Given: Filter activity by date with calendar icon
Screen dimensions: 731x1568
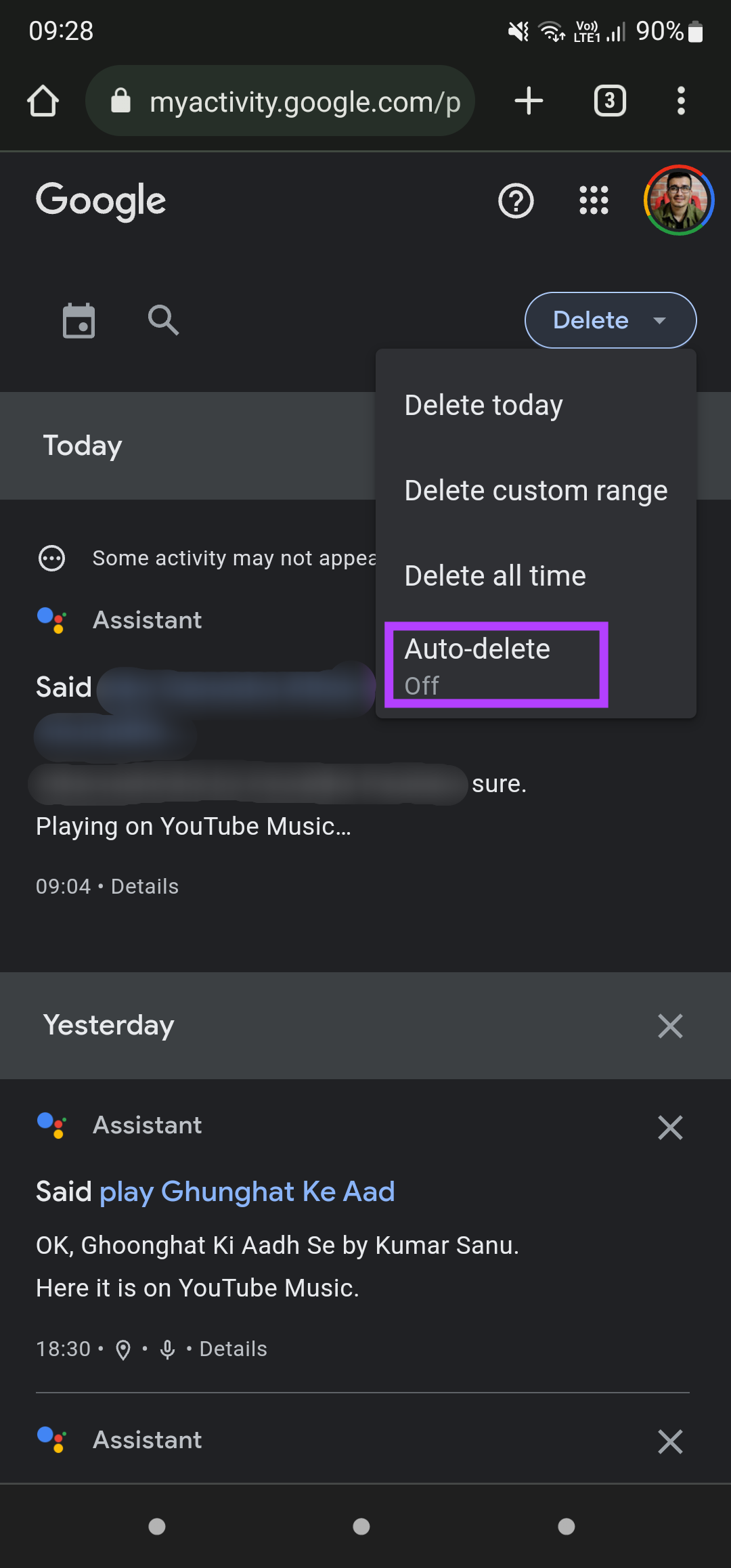Looking at the screenshot, I should [x=79, y=320].
